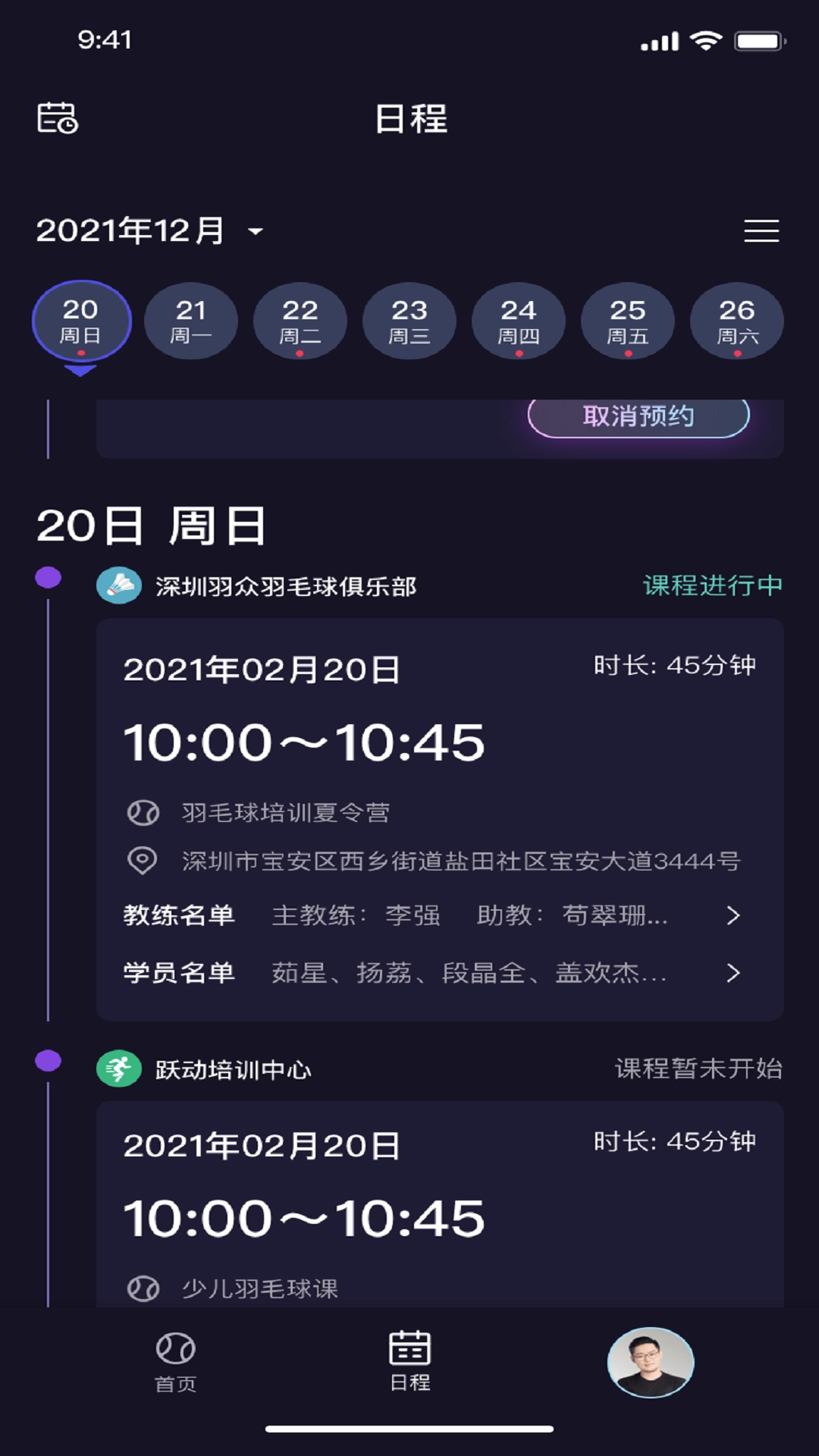Open the profile avatar tab
819x1456 pixels.
(x=651, y=1362)
